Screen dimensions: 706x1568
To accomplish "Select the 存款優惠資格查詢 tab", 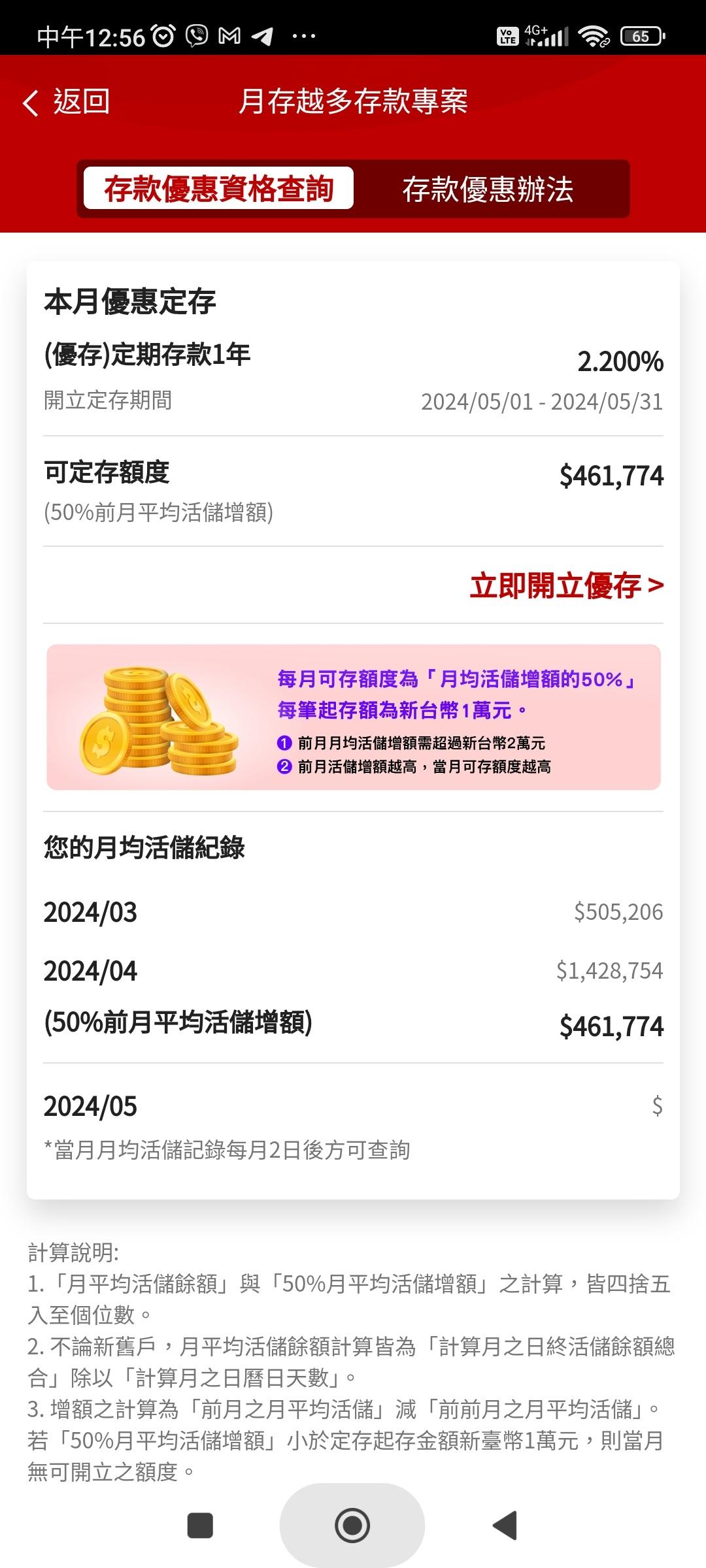I will click(218, 189).
